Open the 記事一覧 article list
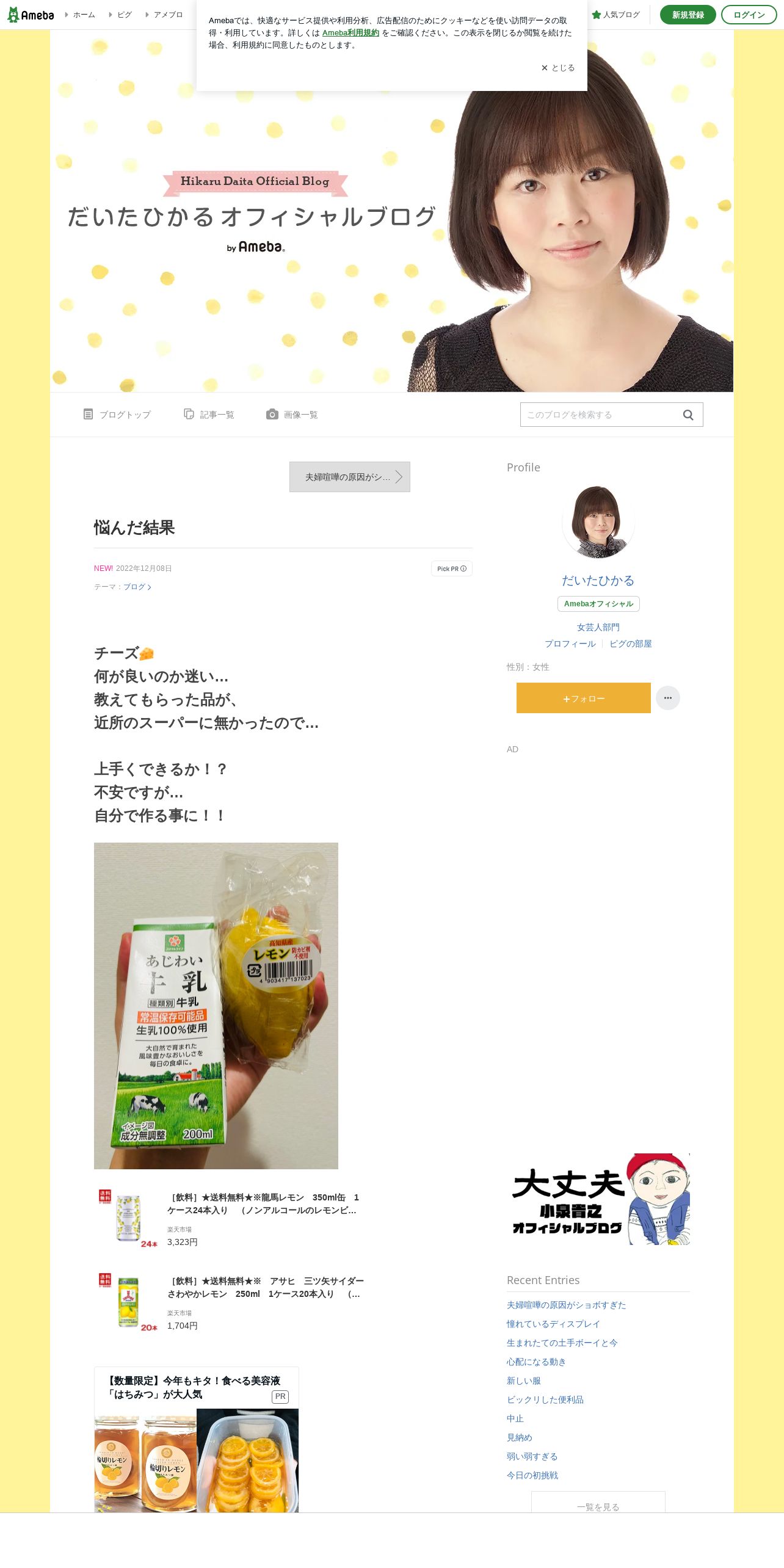Screen dimensions: 784x1568 point(209,415)
